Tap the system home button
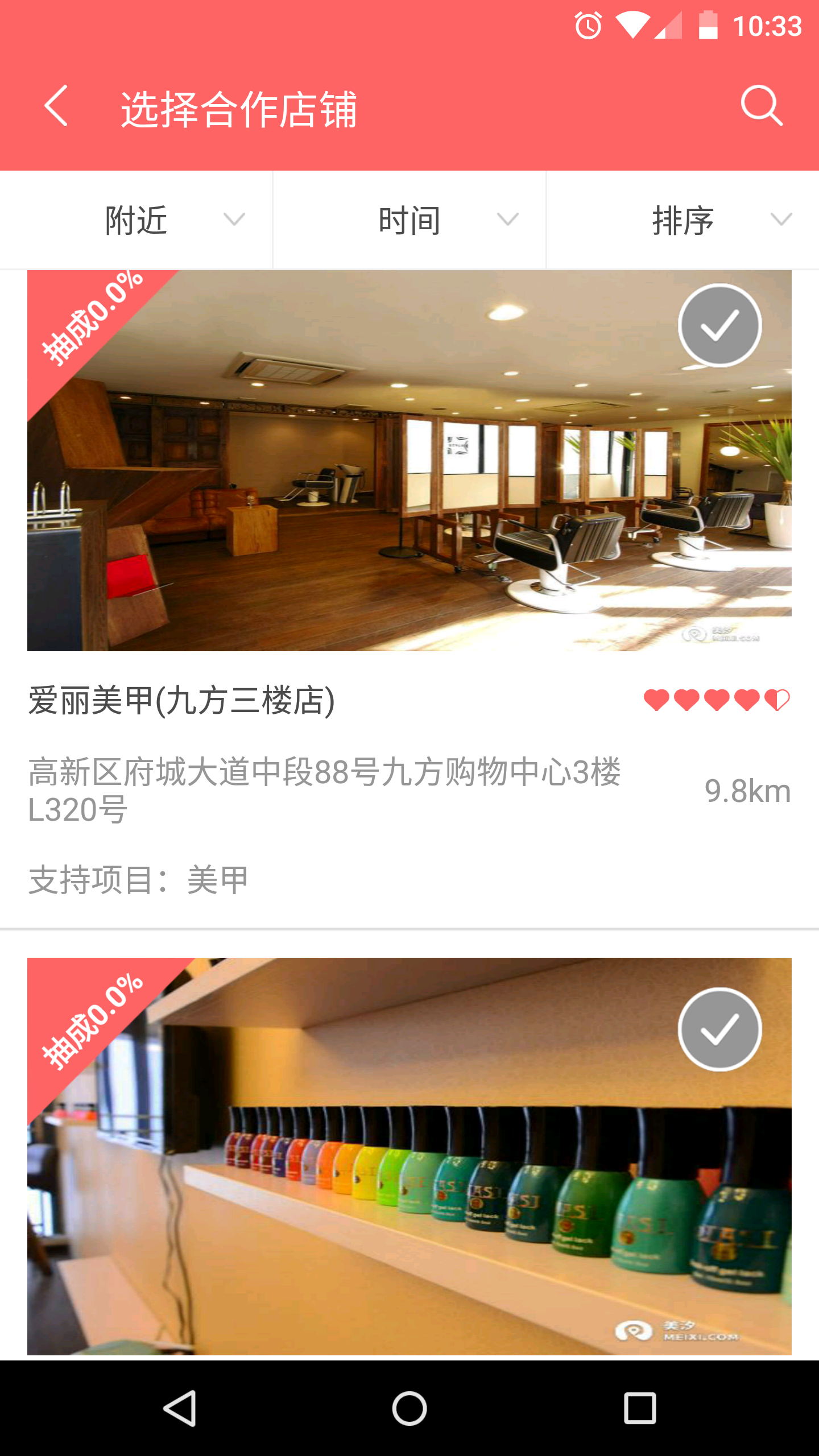The image size is (819, 1456). (409, 1408)
